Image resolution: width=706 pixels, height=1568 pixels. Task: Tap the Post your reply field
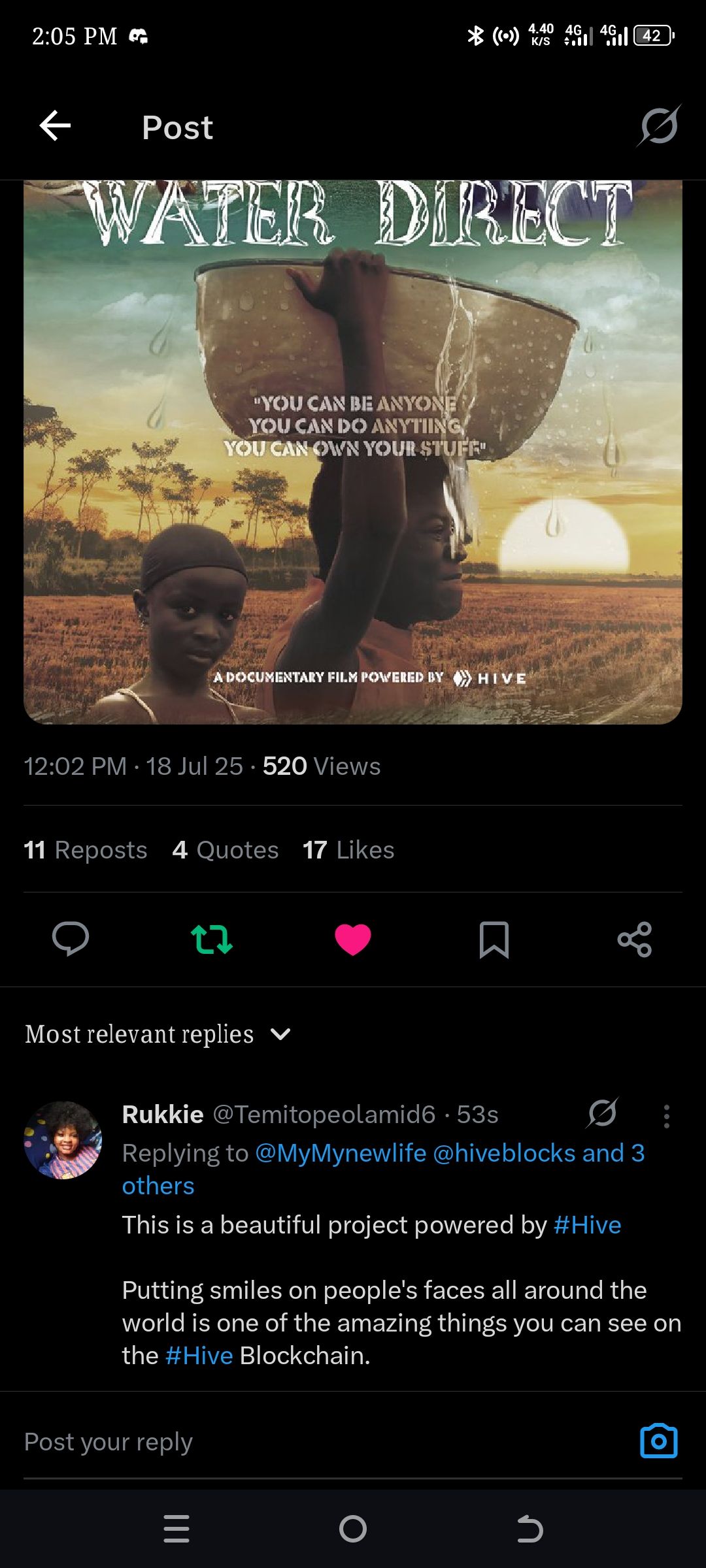[x=261, y=1441]
